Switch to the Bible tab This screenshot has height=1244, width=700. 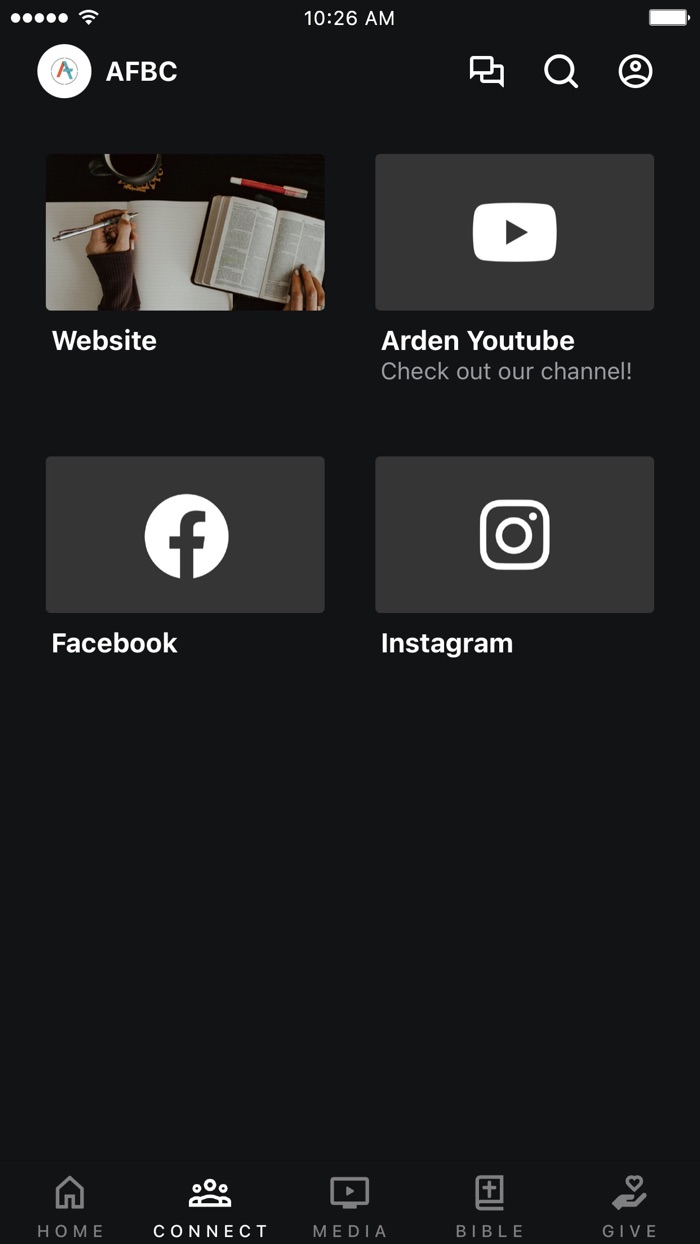(490, 1207)
